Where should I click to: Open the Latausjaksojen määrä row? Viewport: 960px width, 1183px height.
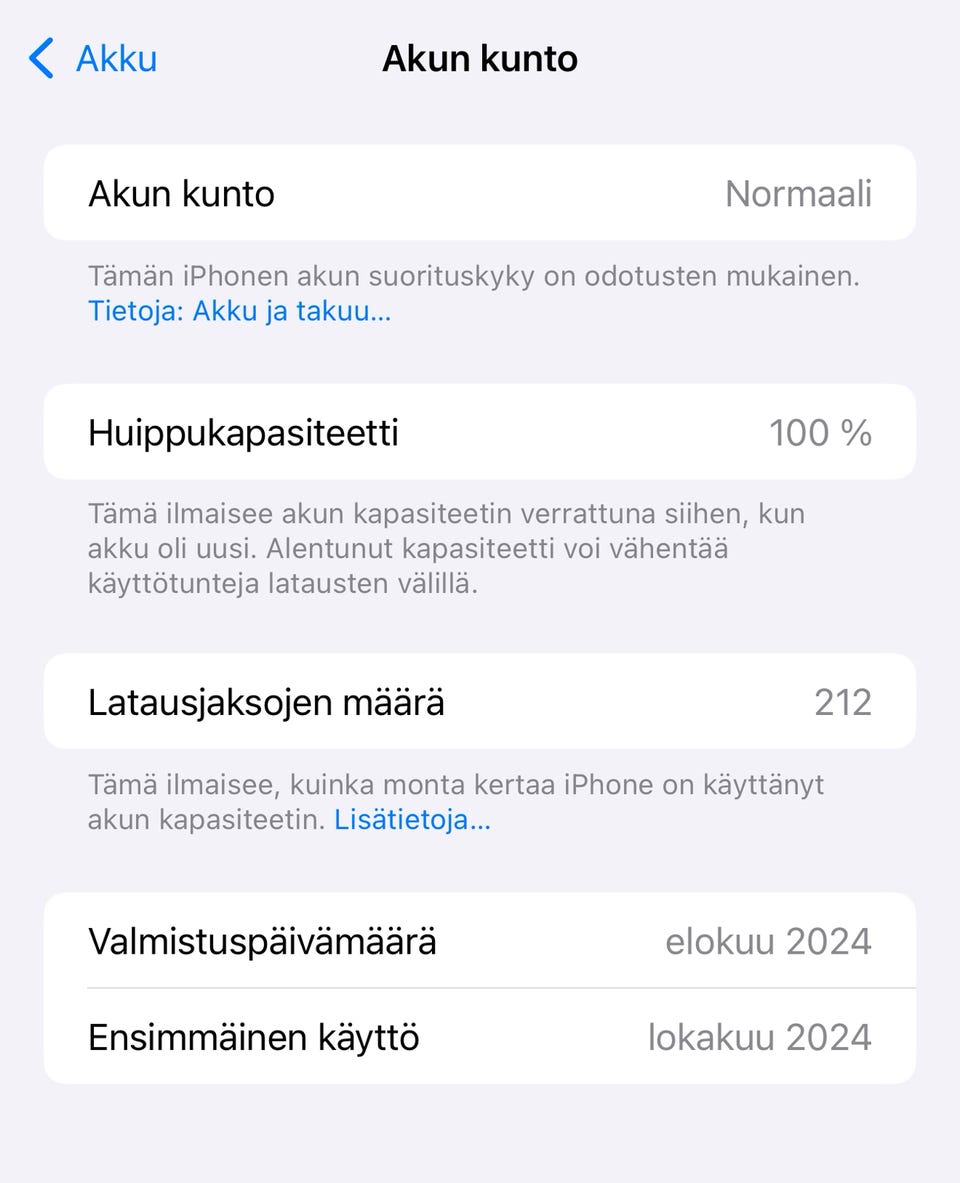coord(479,702)
